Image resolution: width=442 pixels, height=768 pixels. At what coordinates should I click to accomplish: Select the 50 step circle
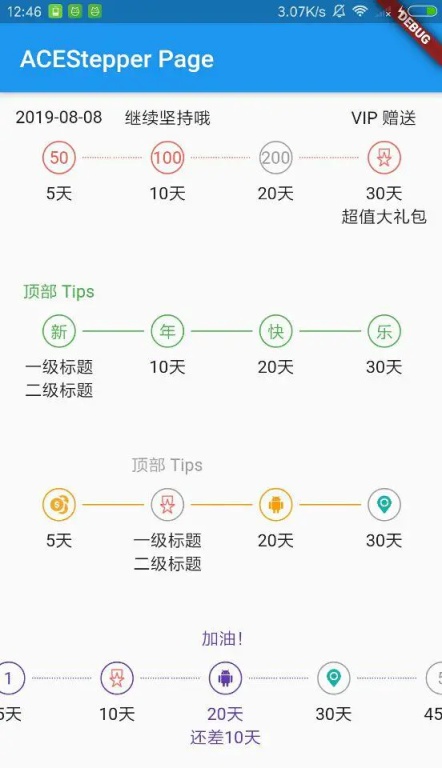(59, 158)
